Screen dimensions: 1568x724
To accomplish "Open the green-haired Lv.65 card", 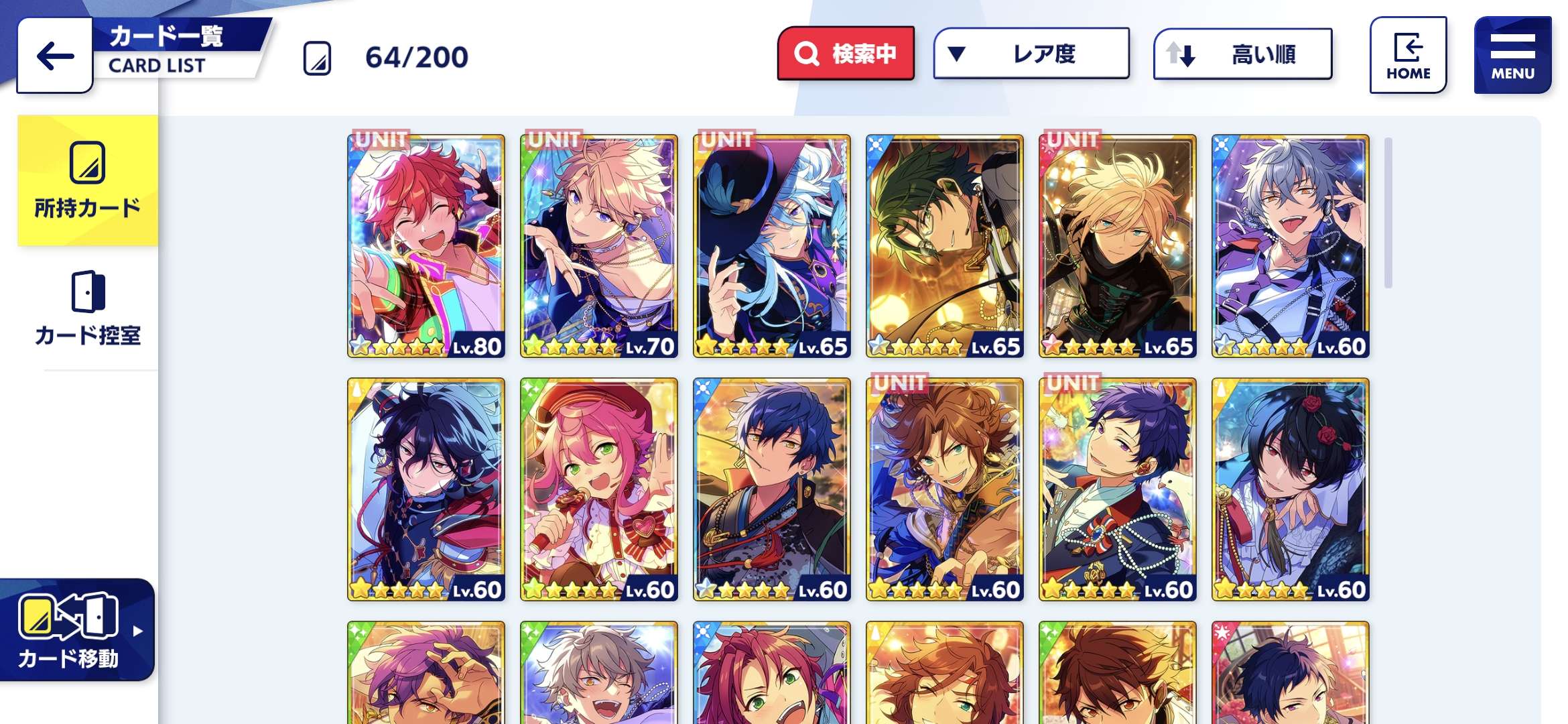I will click(945, 245).
